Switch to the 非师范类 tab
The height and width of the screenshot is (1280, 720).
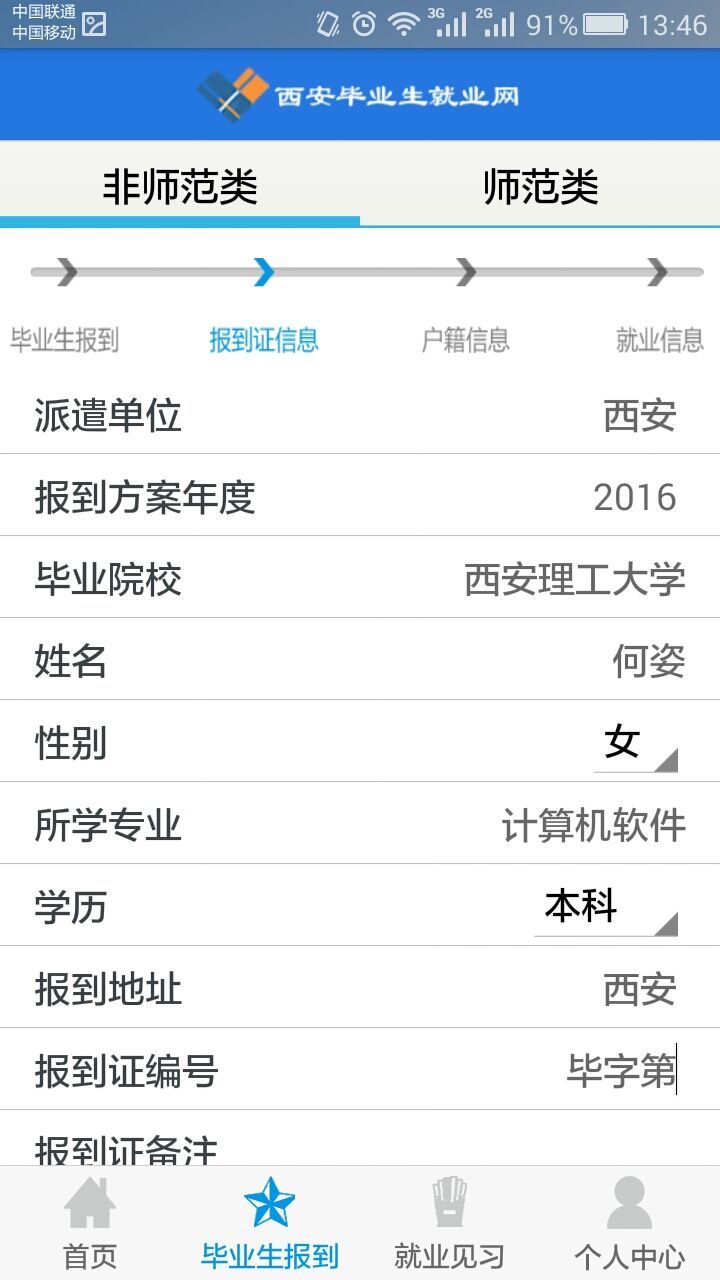click(x=180, y=186)
